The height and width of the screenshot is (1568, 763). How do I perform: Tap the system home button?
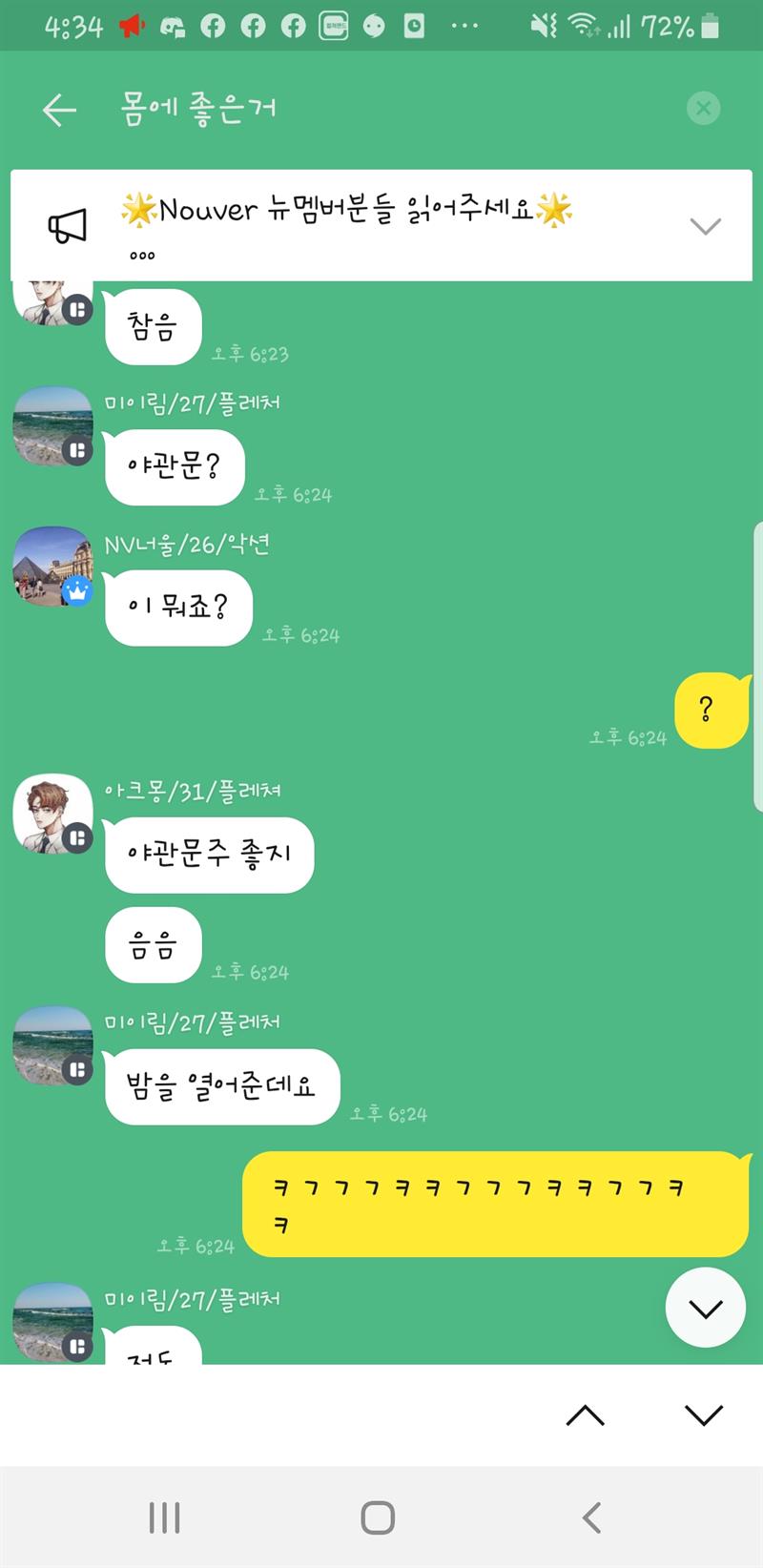(x=378, y=1517)
